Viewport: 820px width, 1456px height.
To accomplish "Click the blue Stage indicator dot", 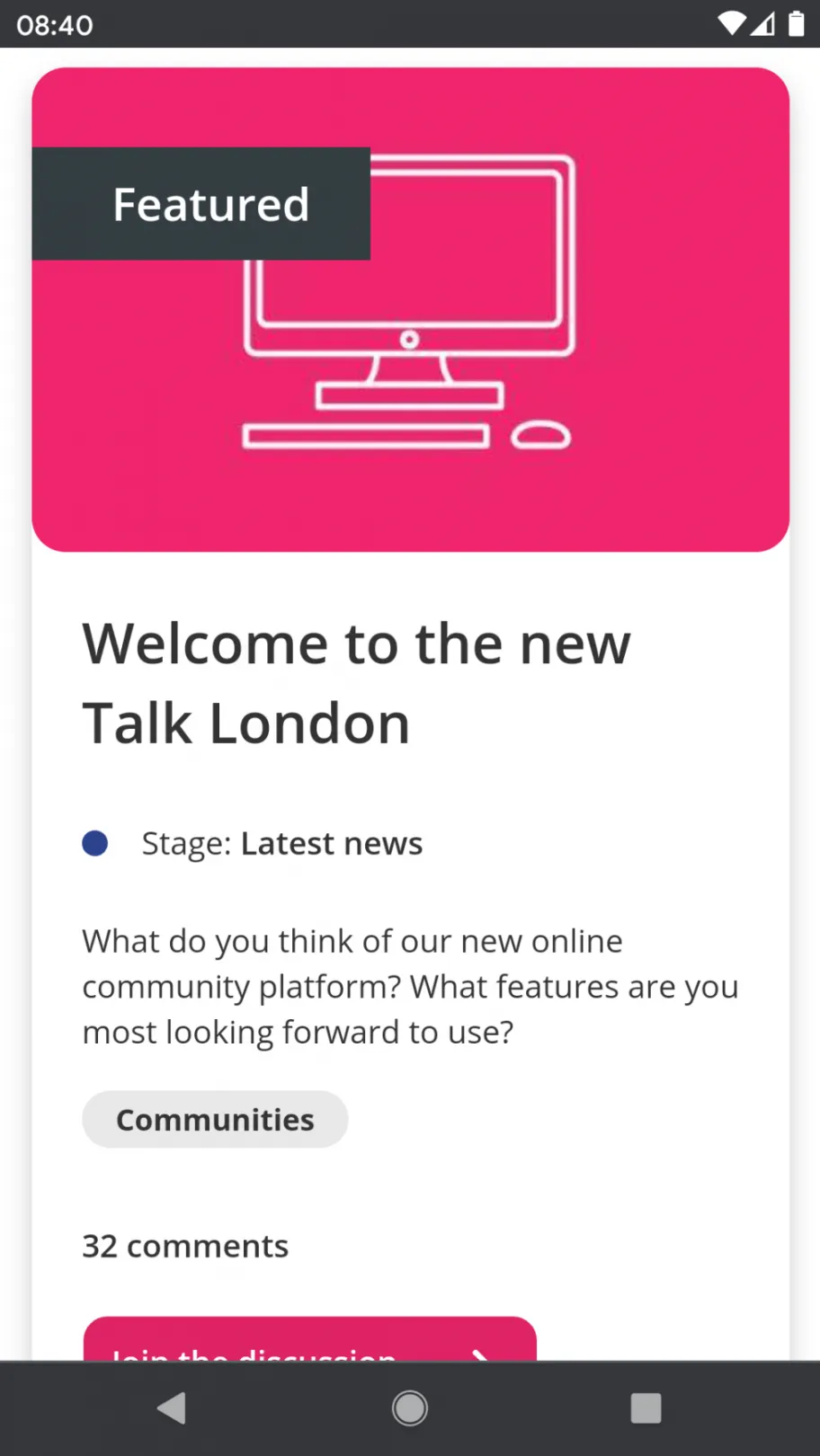I will [95, 843].
